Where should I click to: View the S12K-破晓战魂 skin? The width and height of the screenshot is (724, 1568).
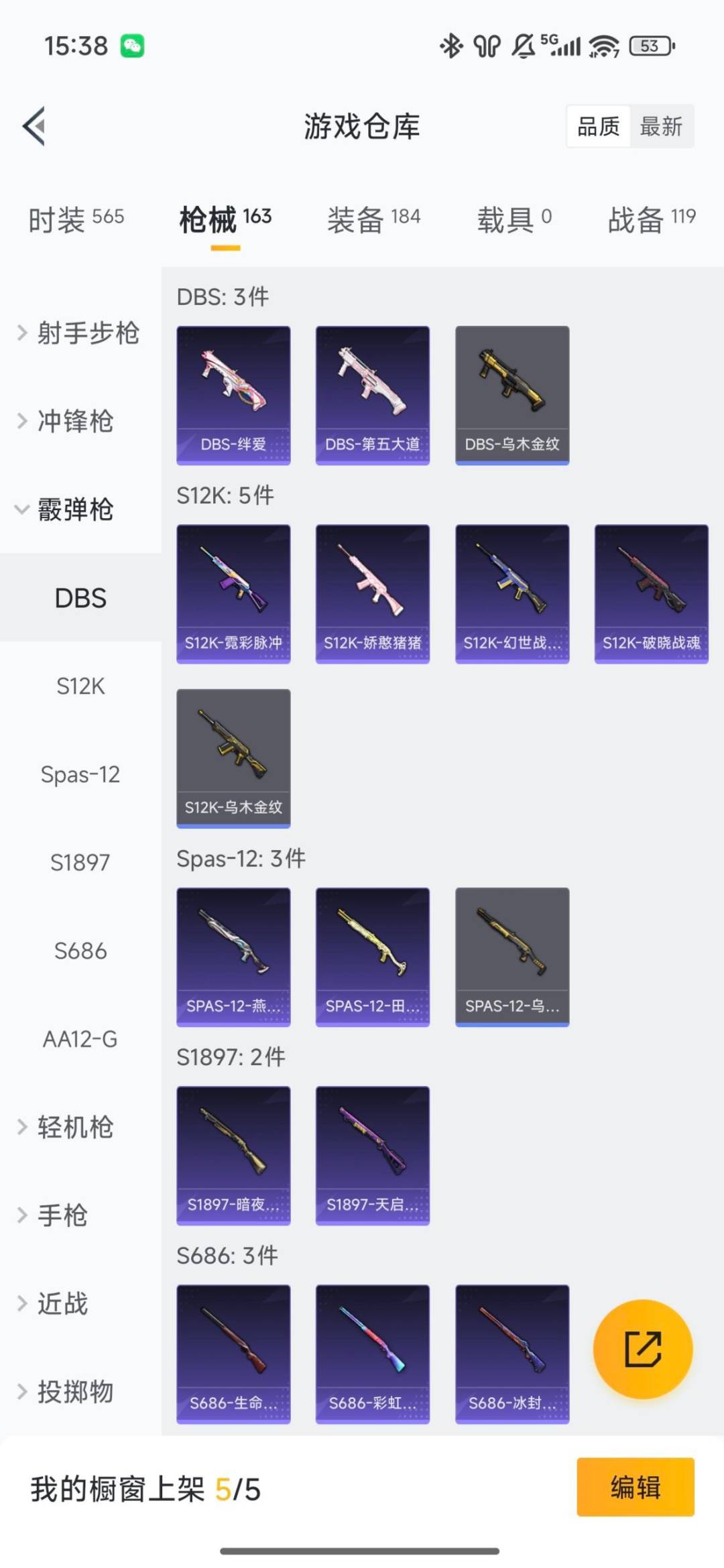651,593
